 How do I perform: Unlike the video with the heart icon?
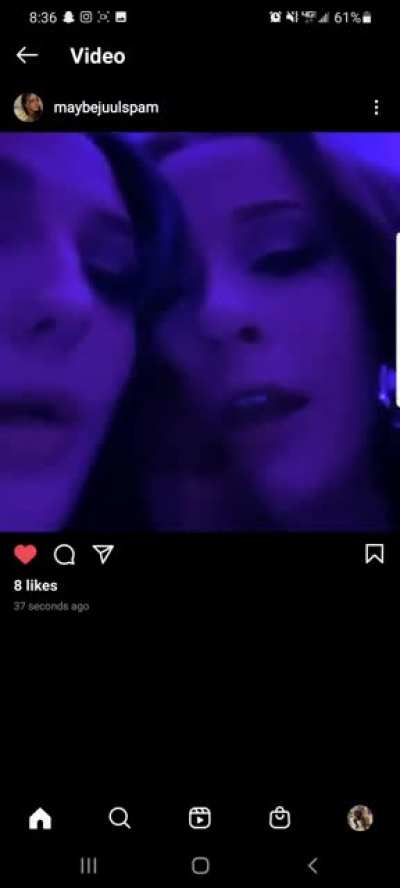tap(25, 554)
